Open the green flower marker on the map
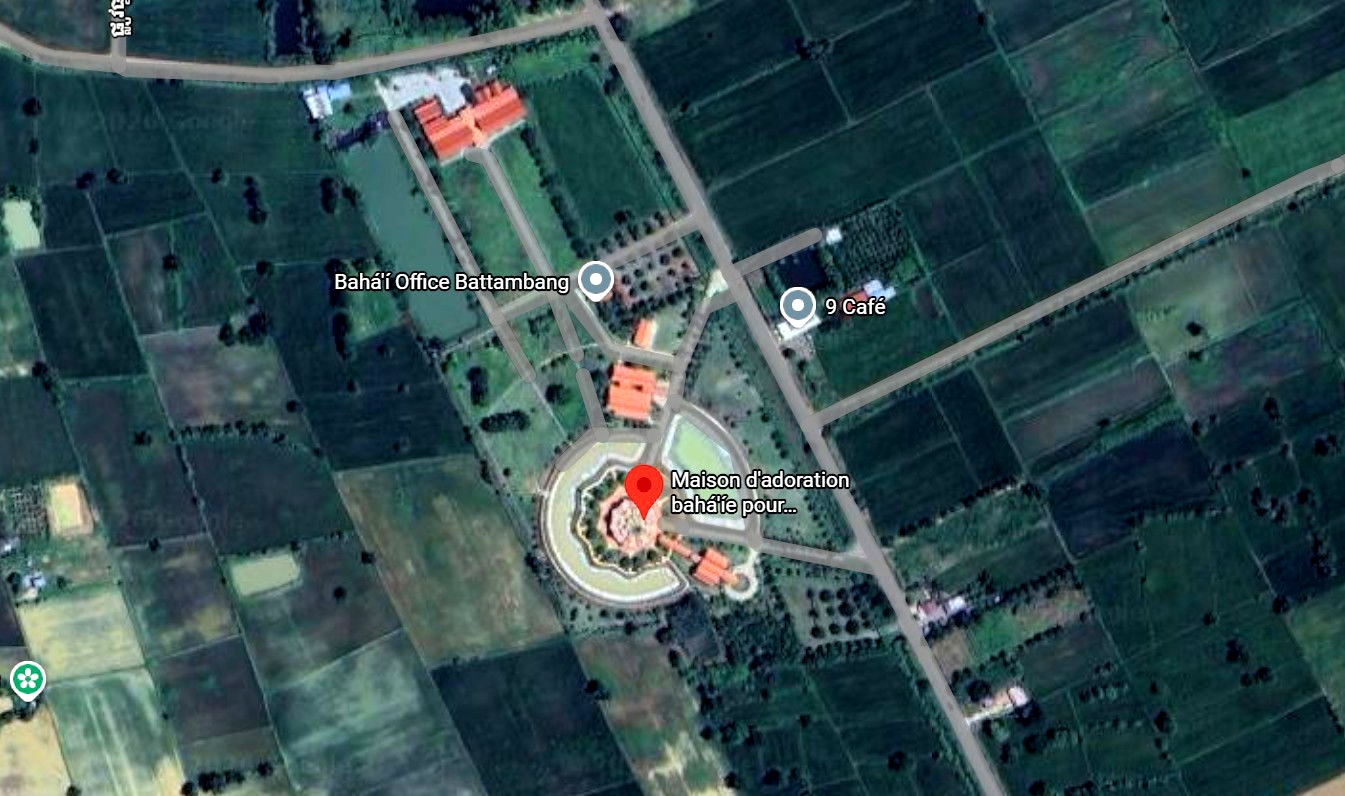1345x796 pixels. (x=27, y=680)
